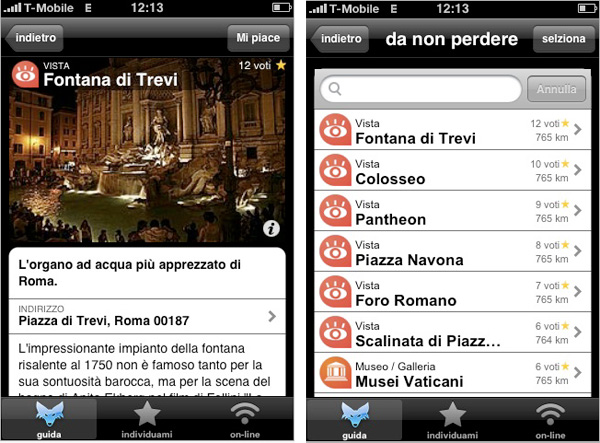View the Scalinata di Piazz... entry
This screenshot has width=600, height=443.
448,332
